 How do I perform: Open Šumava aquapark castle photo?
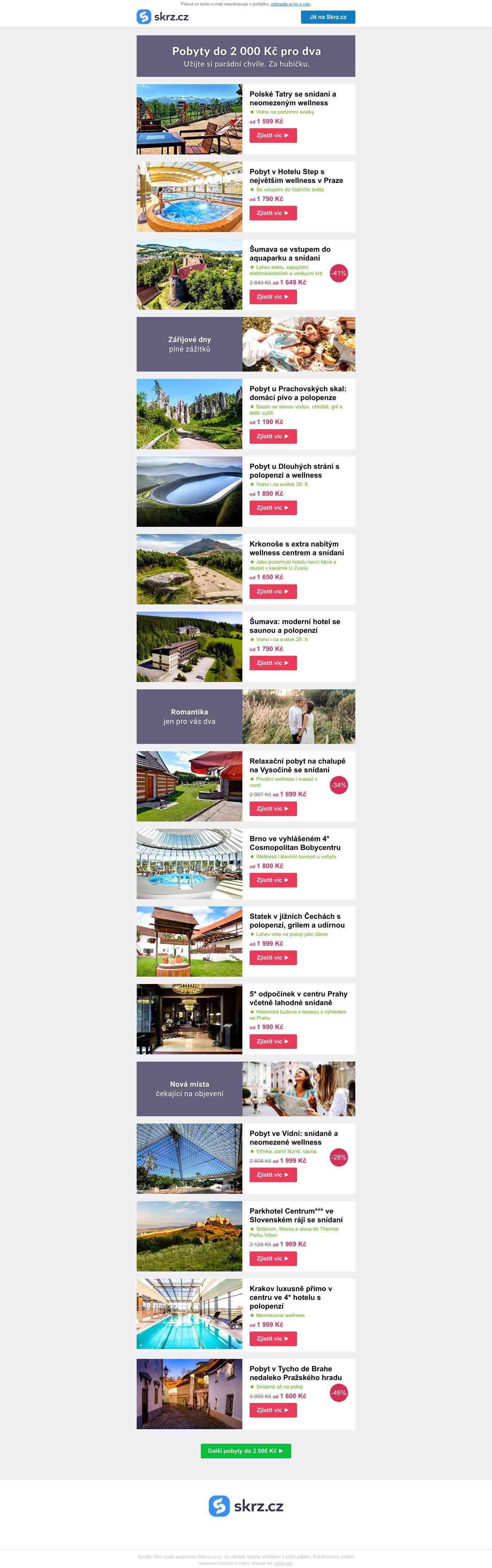tap(190, 275)
